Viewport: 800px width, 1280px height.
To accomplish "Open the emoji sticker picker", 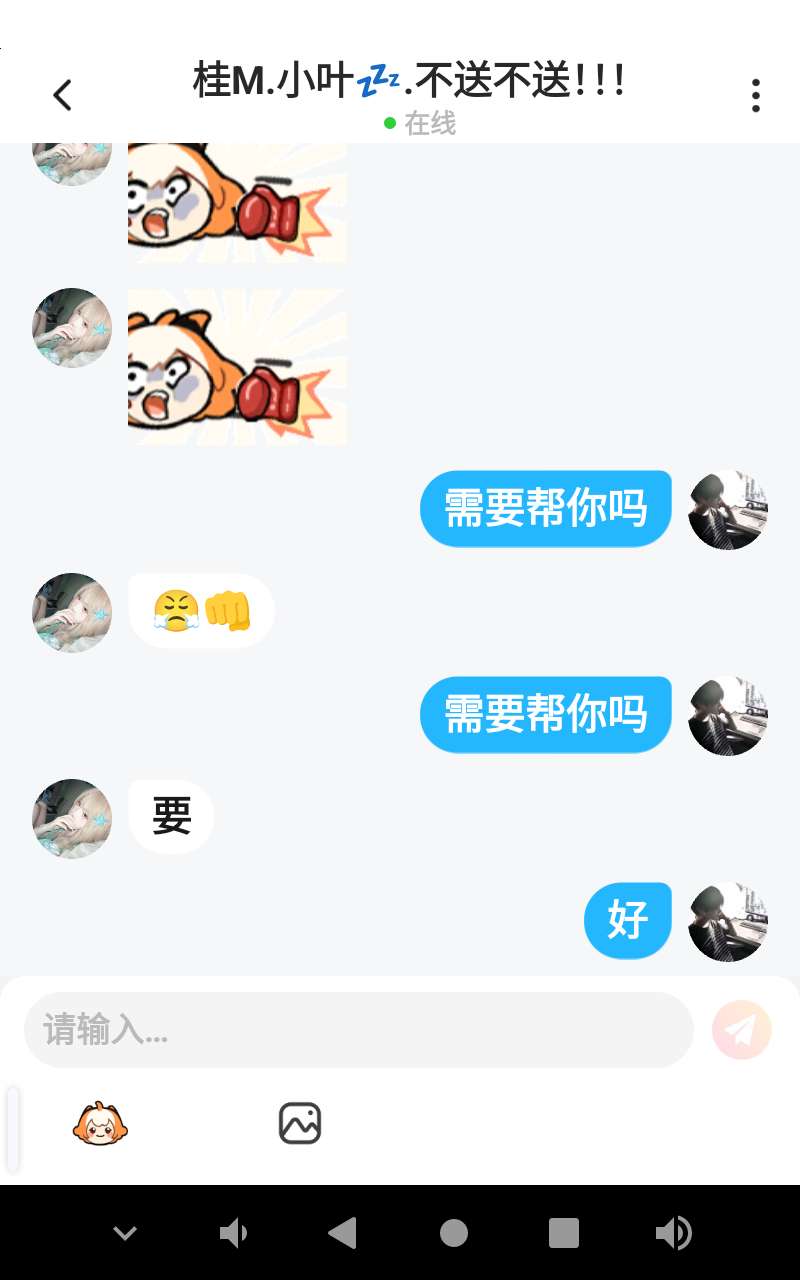I will (x=100, y=1124).
